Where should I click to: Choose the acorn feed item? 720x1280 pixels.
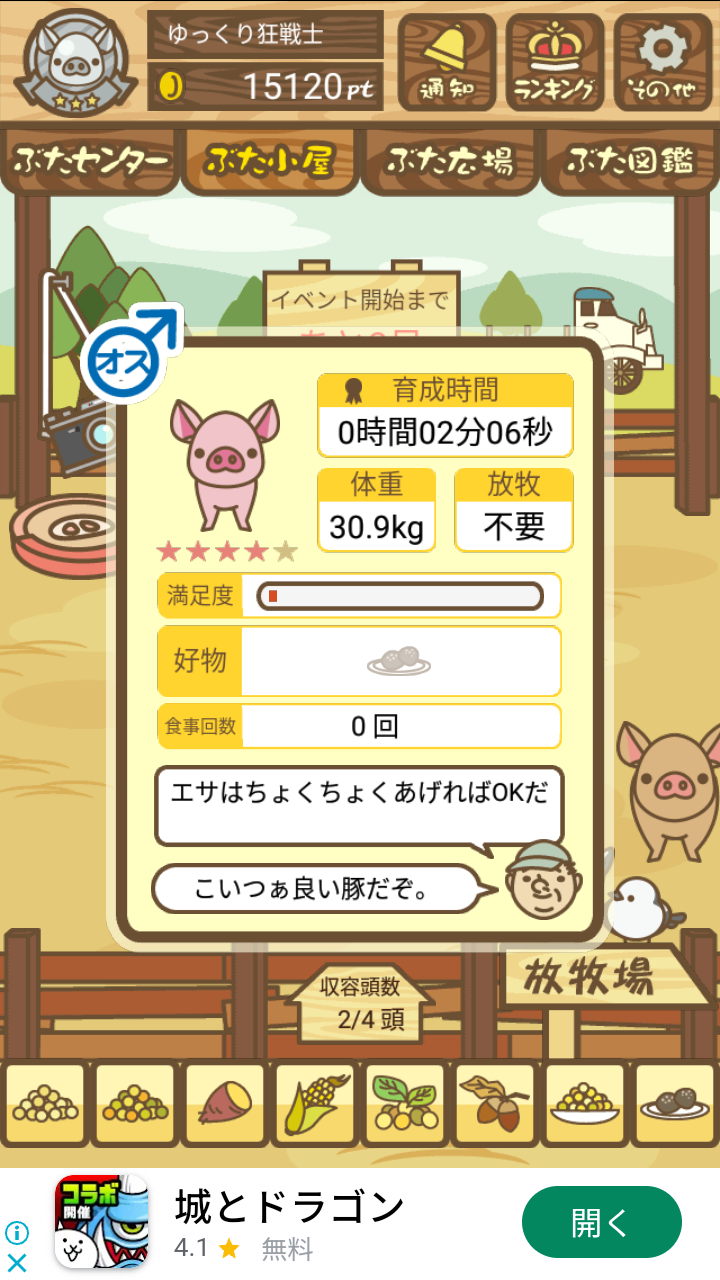click(x=495, y=1104)
